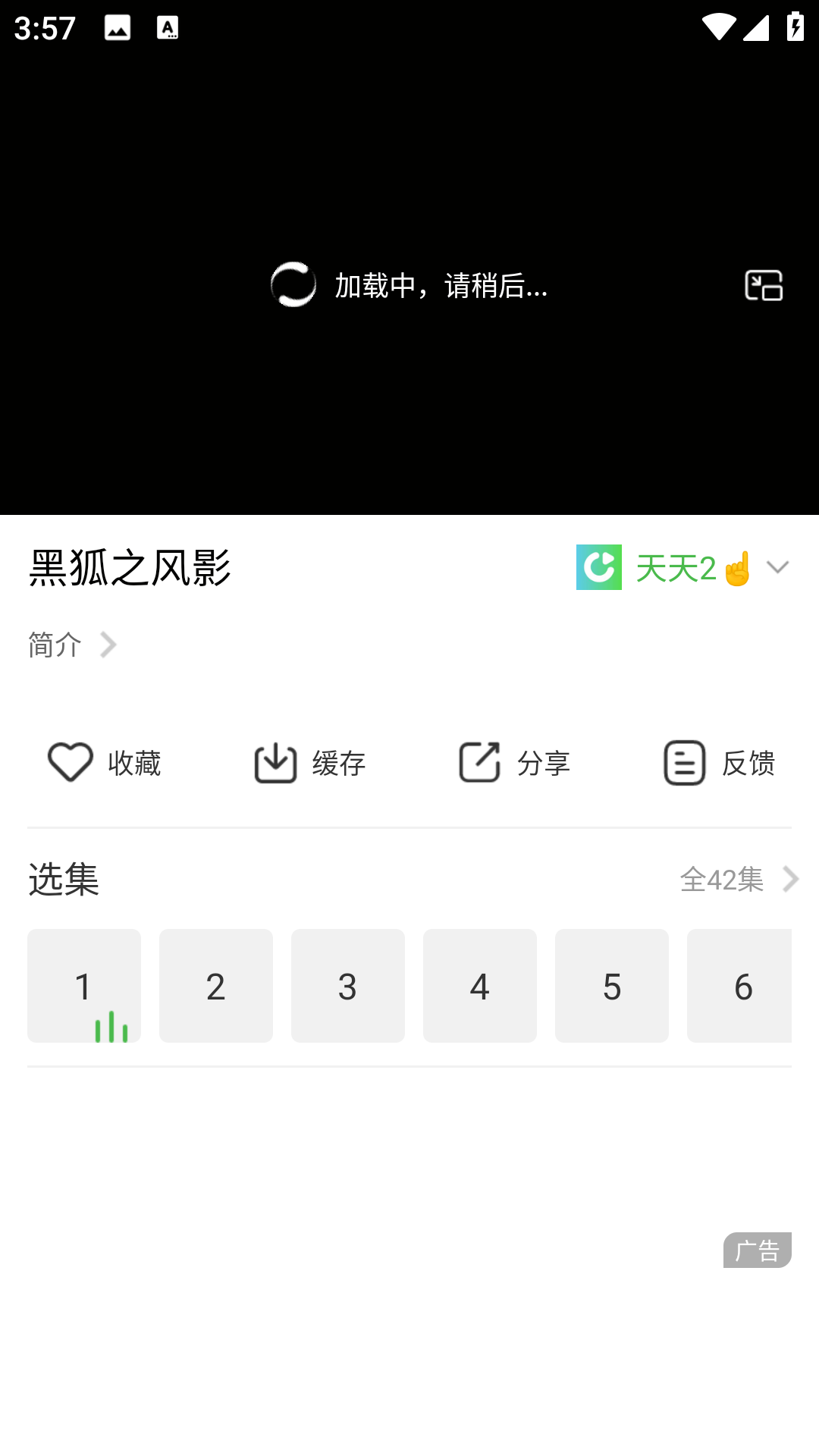Jump to episode 5

point(612,986)
